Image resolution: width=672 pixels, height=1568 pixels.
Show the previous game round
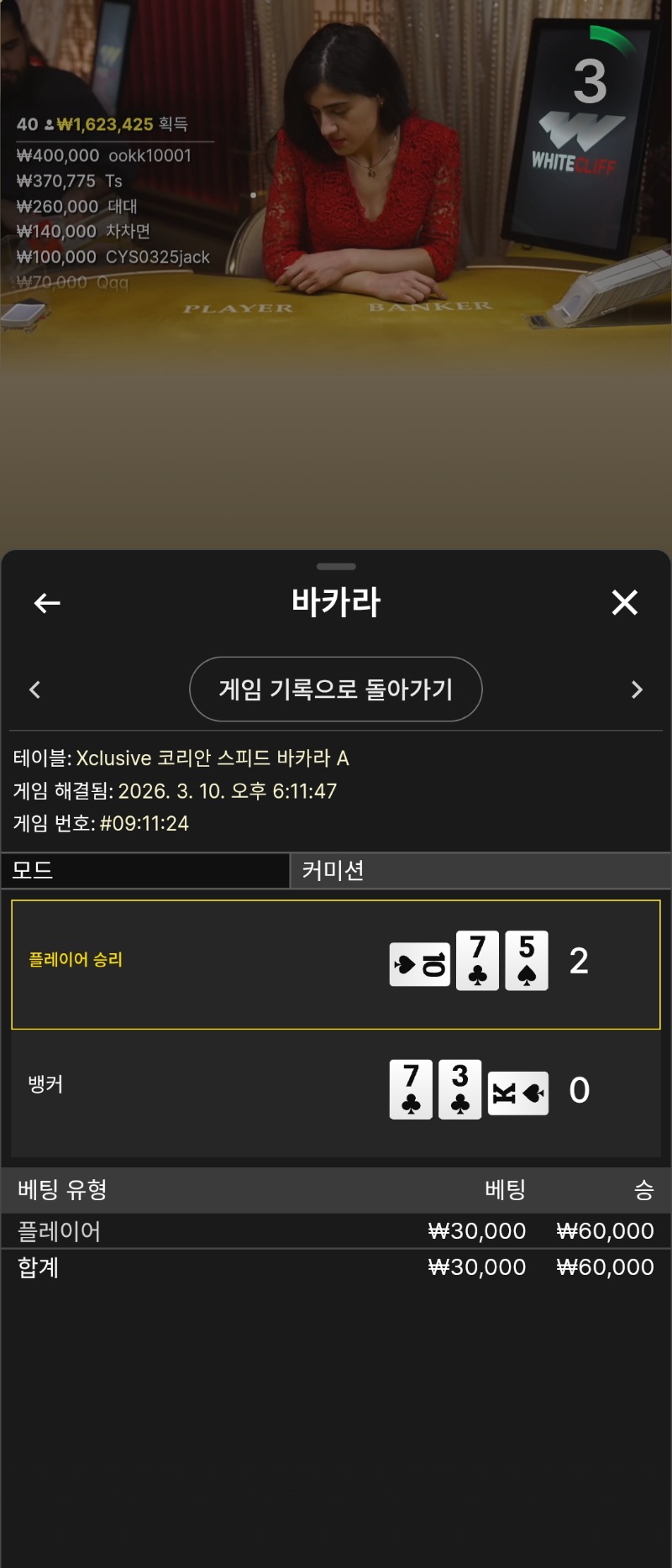(x=34, y=690)
